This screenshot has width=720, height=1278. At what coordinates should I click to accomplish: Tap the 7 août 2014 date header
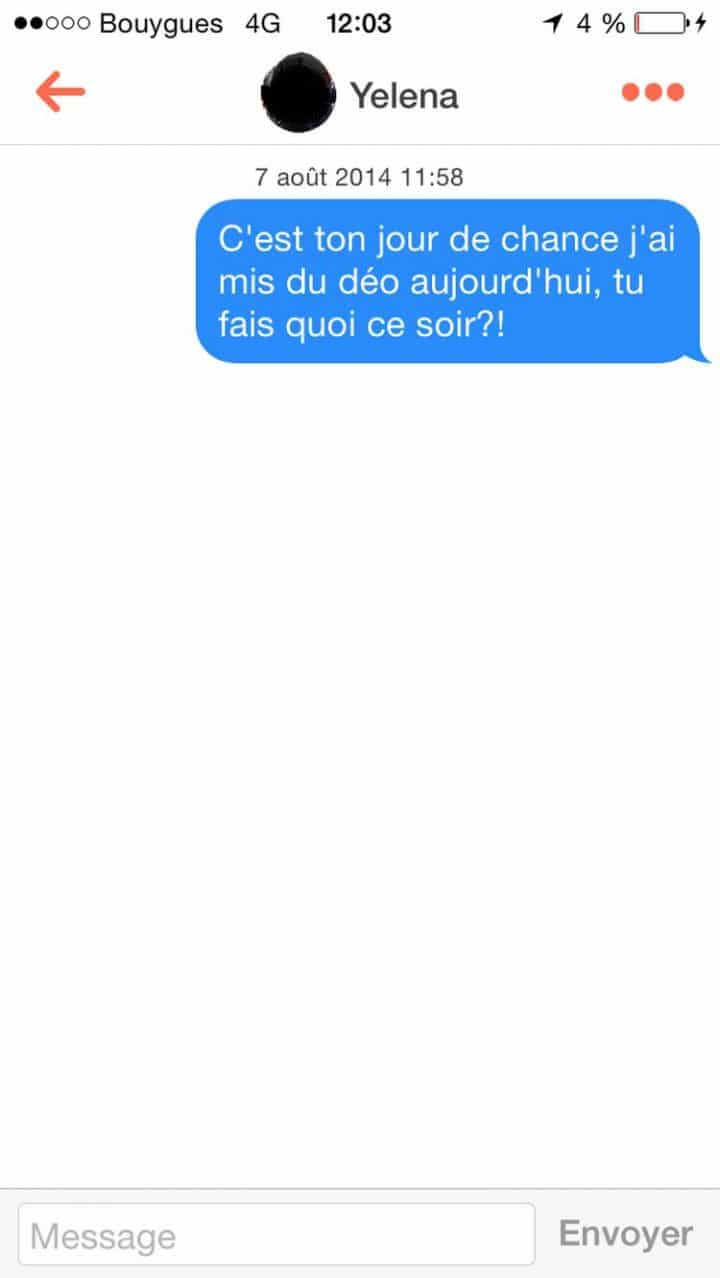tap(360, 177)
